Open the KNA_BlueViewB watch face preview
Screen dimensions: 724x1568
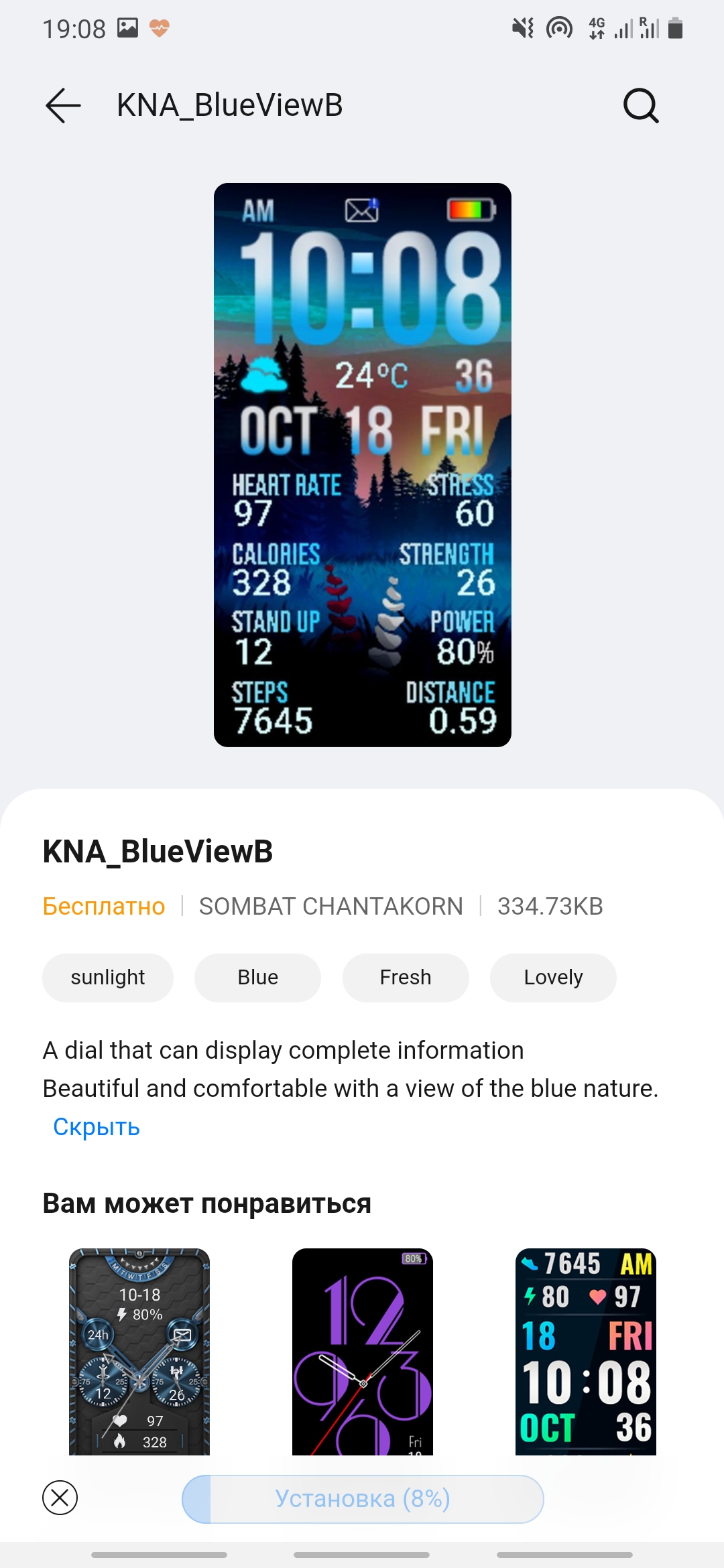pos(362,464)
